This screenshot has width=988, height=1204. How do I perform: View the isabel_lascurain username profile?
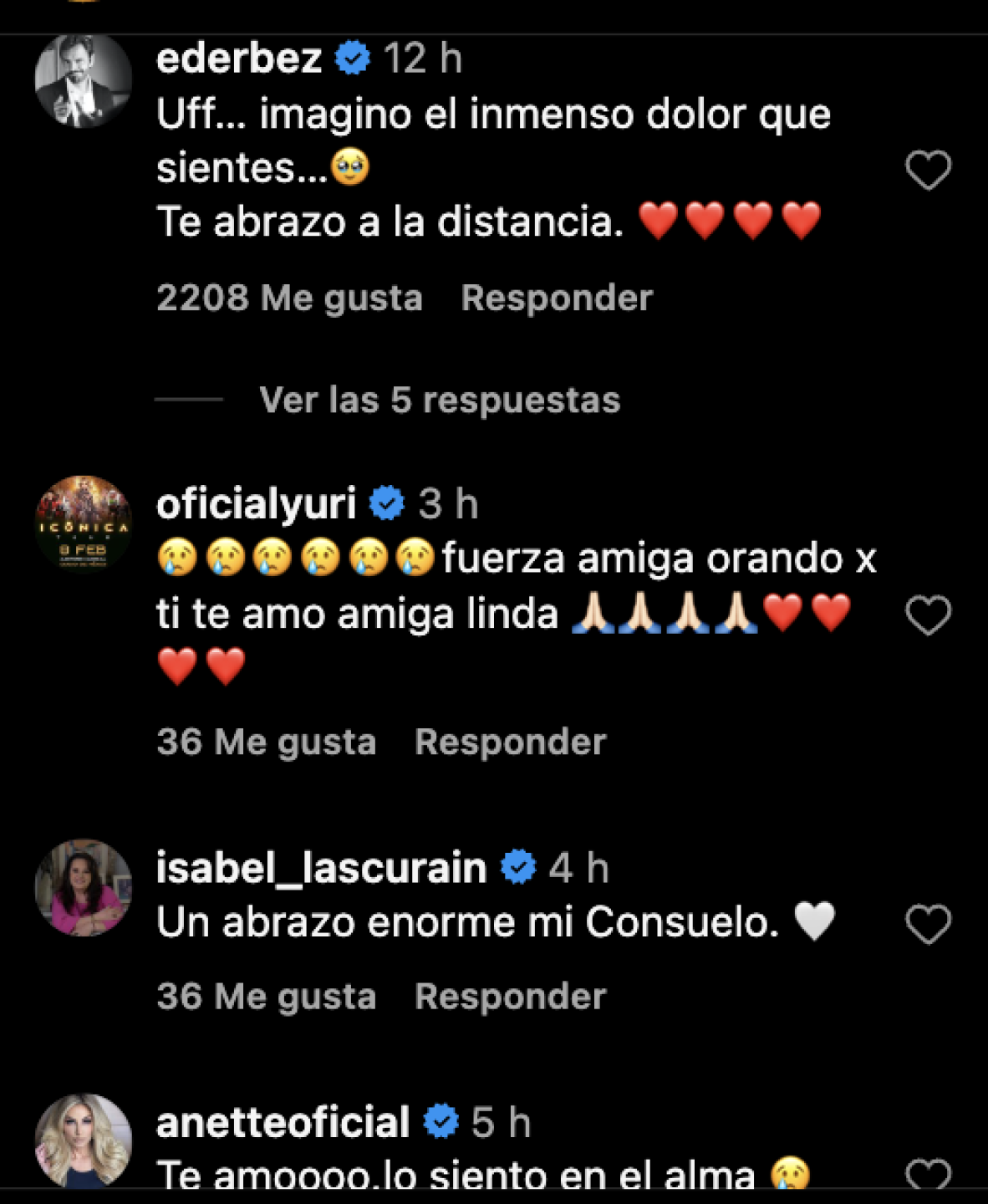point(321,868)
